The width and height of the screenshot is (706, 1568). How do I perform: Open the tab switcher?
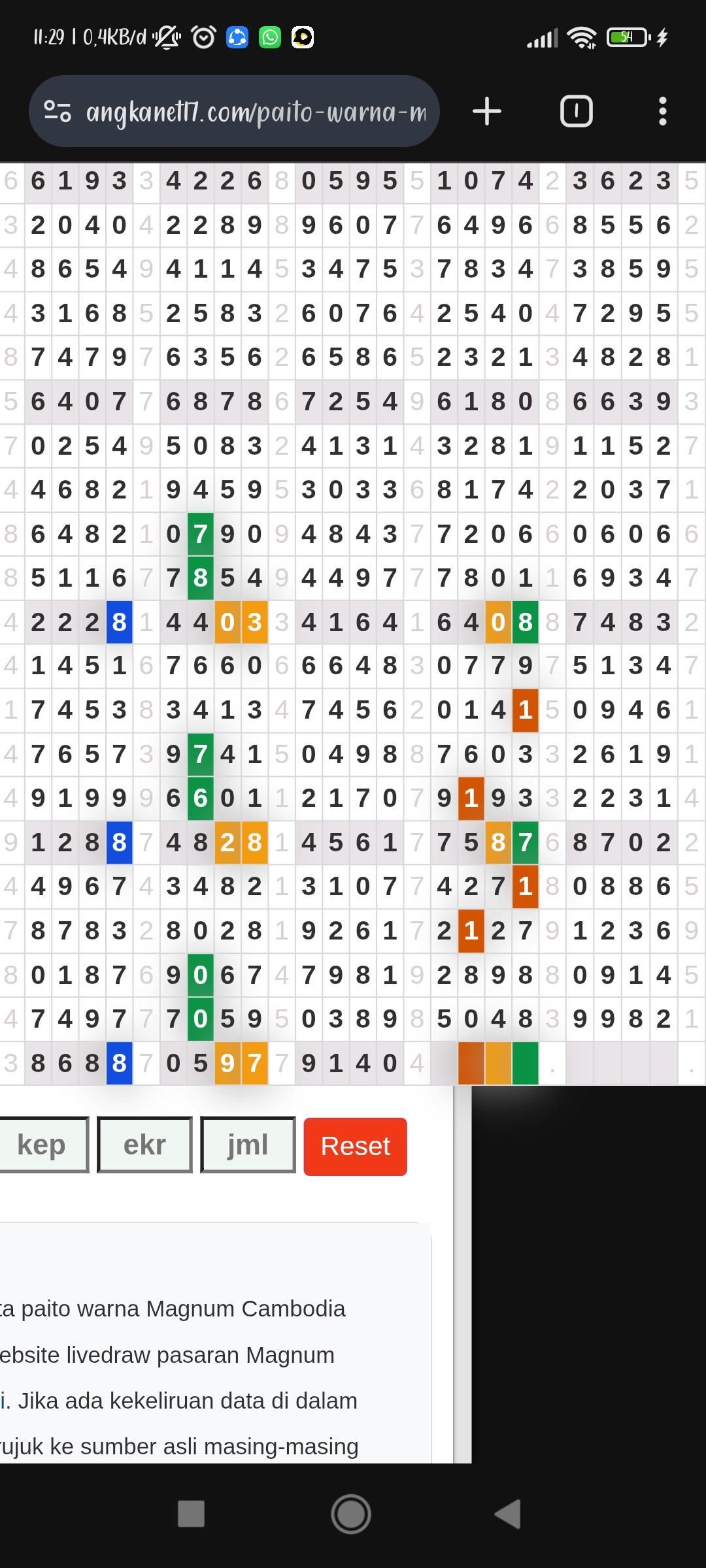pyautogui.click(x=576, y=112)
